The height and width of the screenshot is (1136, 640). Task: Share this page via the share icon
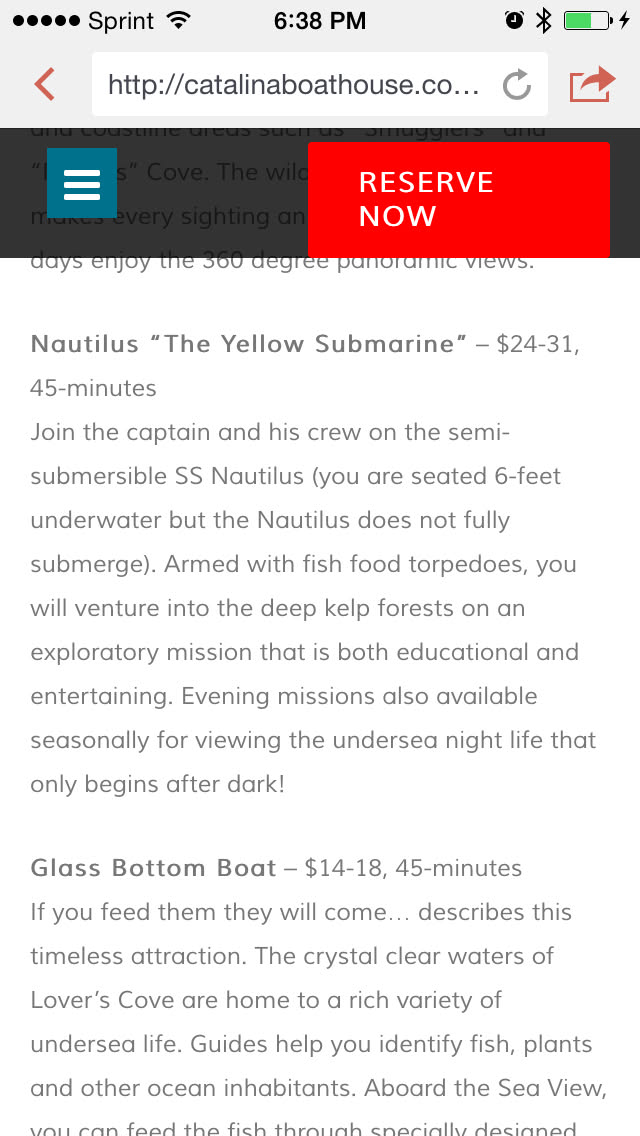tap(591, 85)
